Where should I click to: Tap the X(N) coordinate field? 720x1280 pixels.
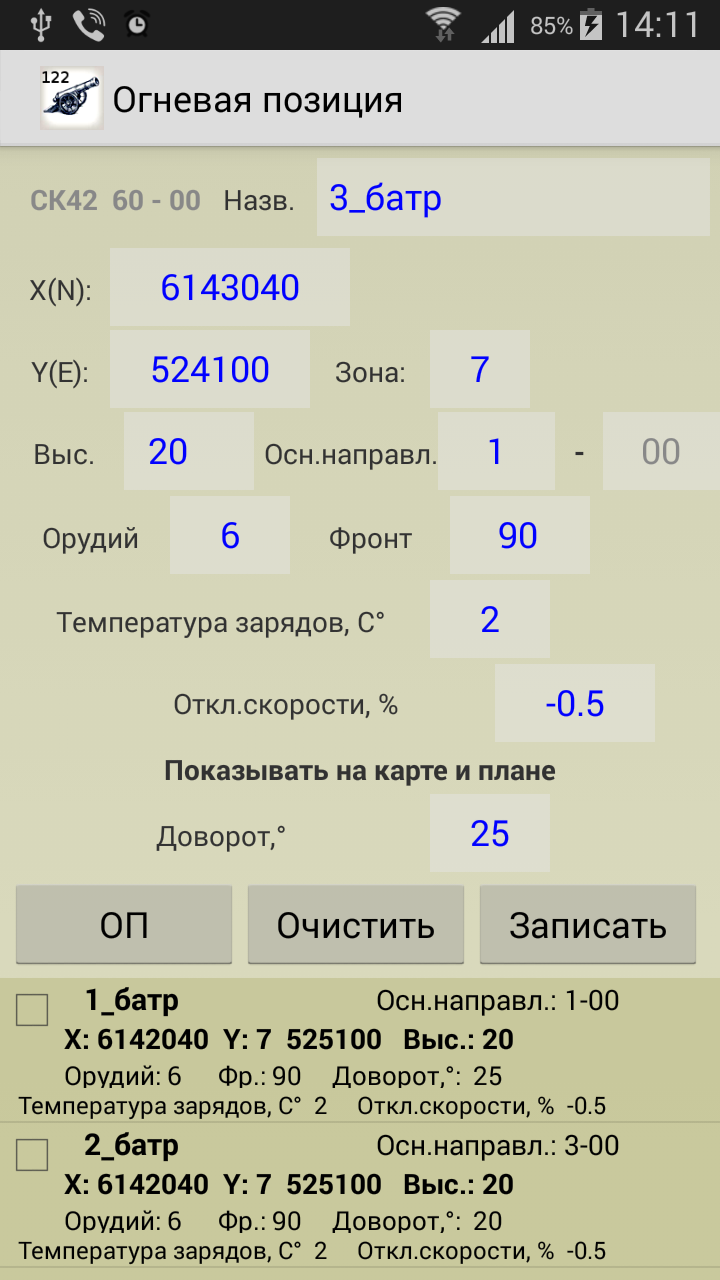230,288
